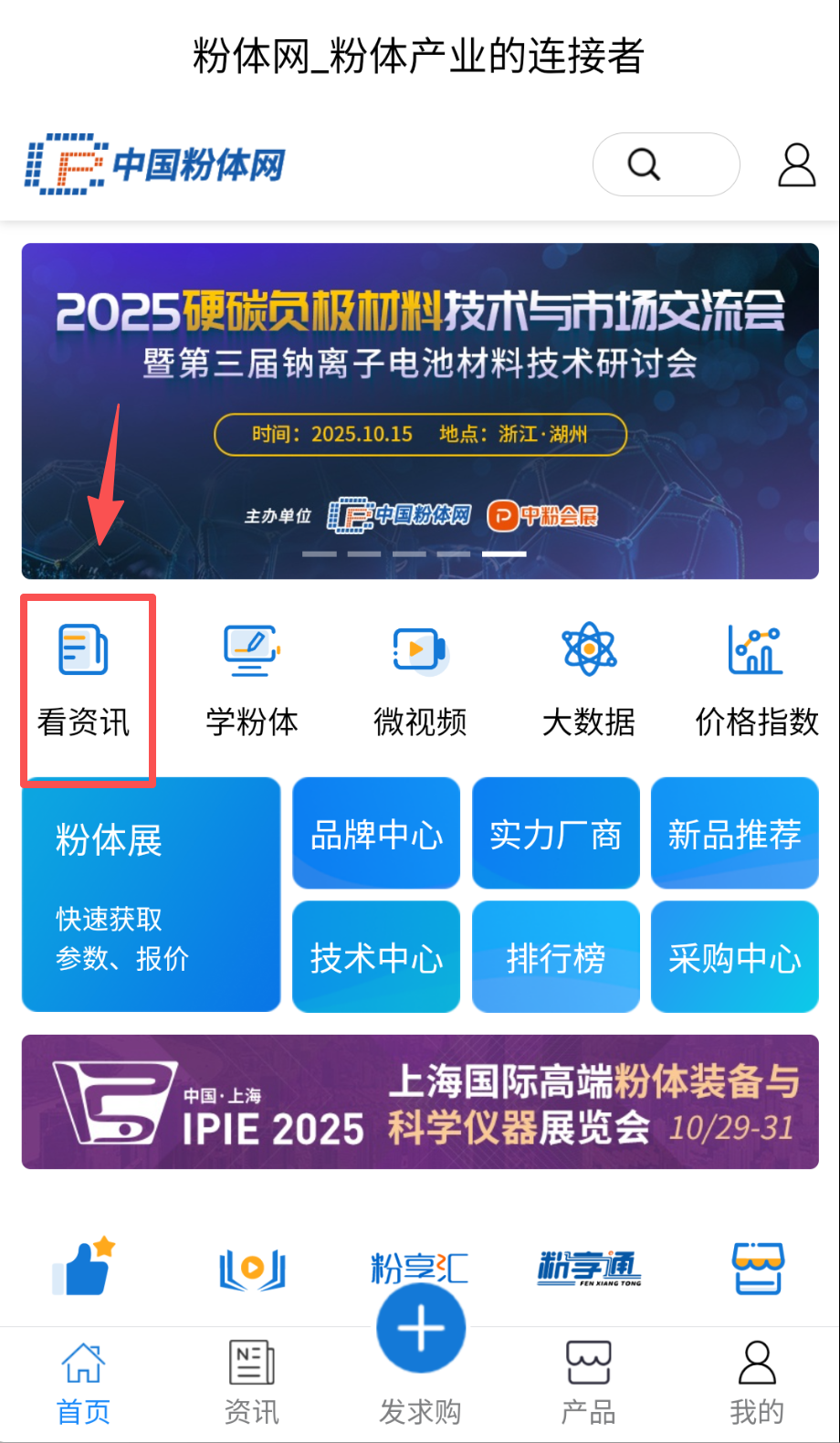Open the IPIE 2025 exhibition banner
Viewport: 840px width, 1443px height.
pyautogui.click(x=420, y=1101)
